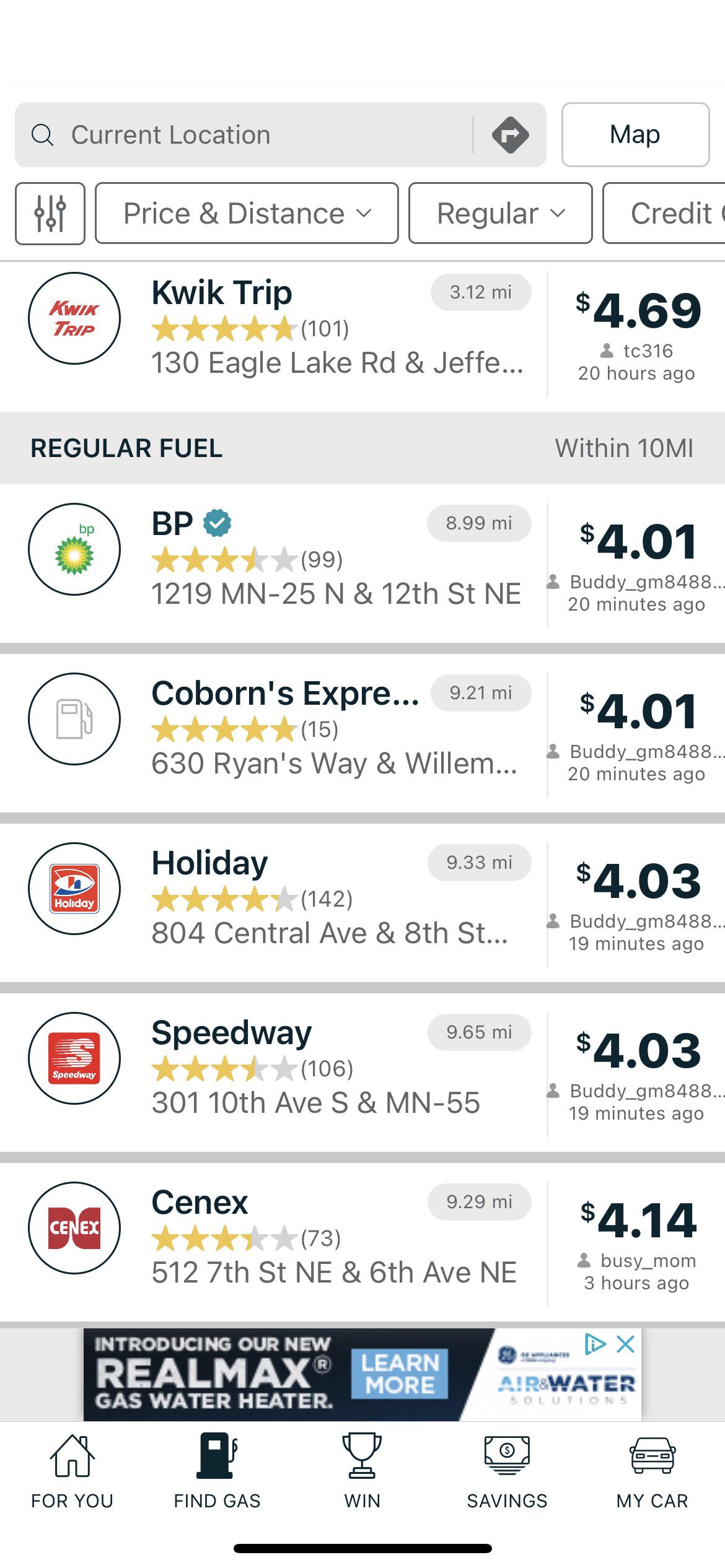Screen dimensions: 725x1568
Task: Open the Find Gas tab icon
Action: [216, 1455]
